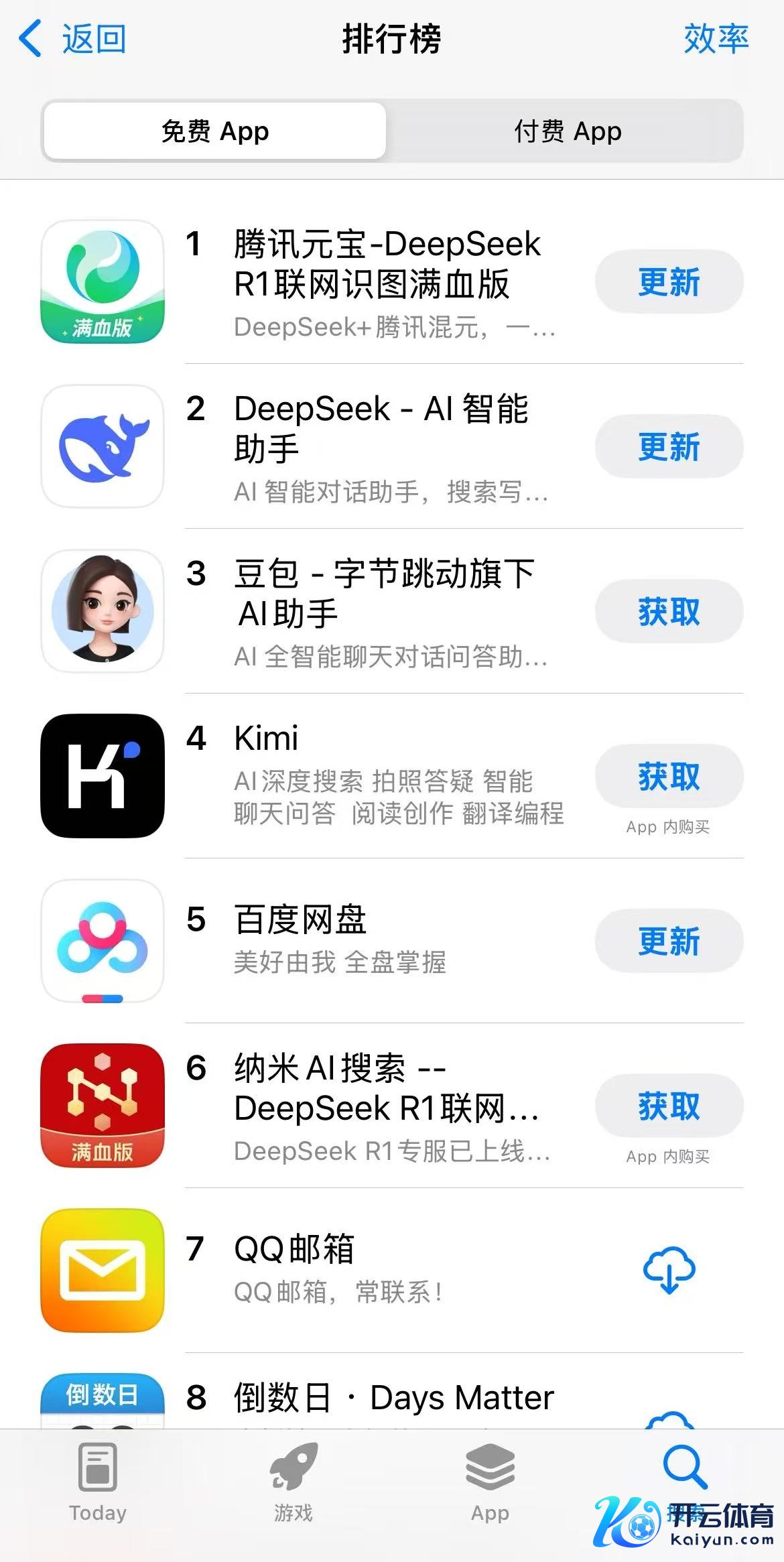The width and height of the screenshot is (784, 1562).
Task: Update the 腾讯元宝 app
Action: pos(668,281)
